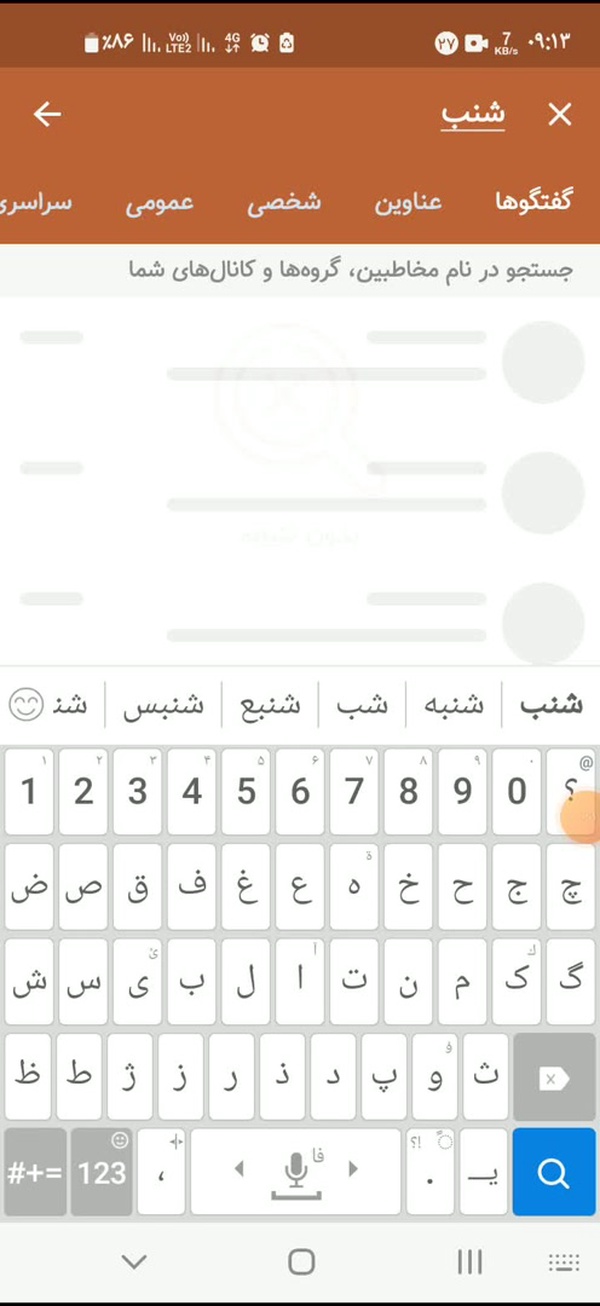
Task: Go back using the top arrow
Action: coord(47,114)
